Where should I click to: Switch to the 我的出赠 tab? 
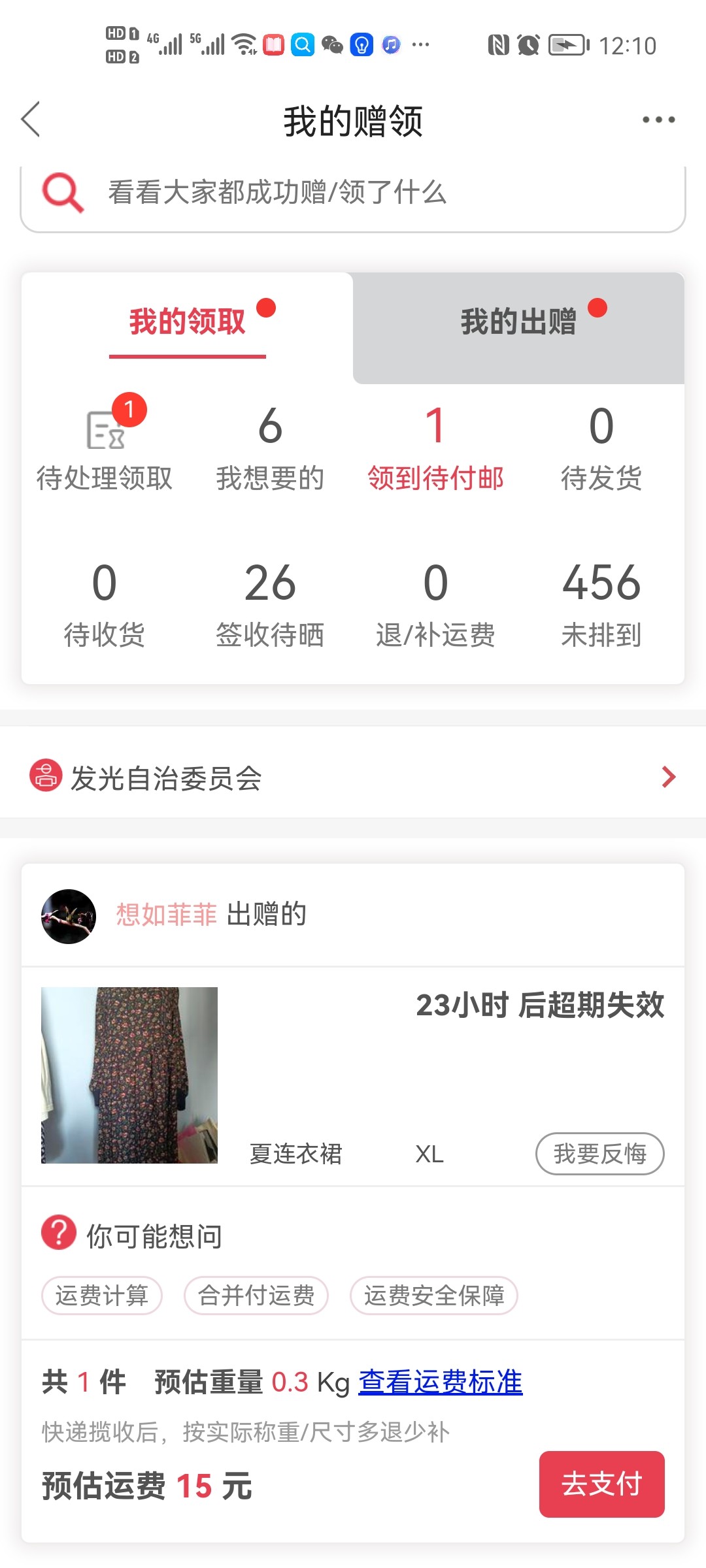[x=518, y=323]
